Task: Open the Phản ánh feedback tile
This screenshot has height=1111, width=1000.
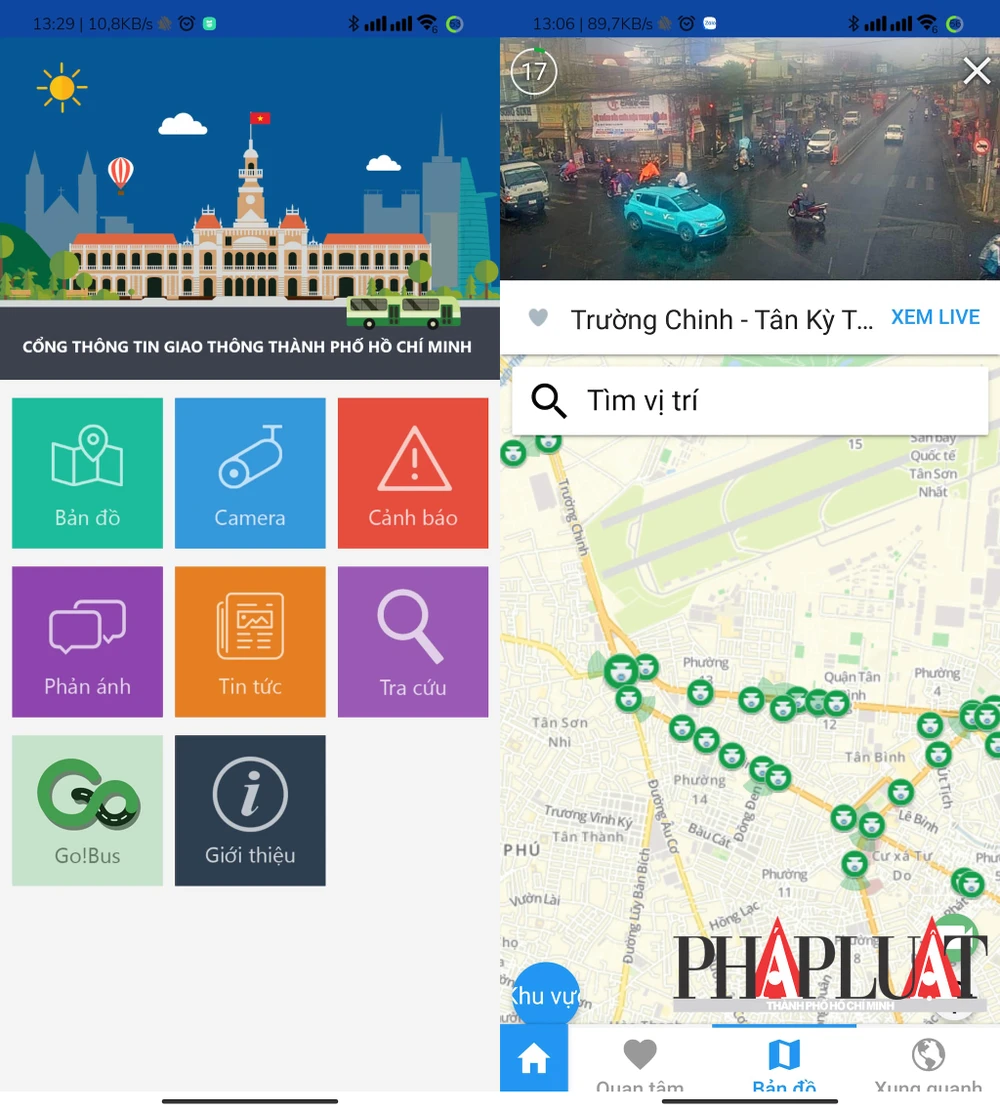Action: (87, 642)
